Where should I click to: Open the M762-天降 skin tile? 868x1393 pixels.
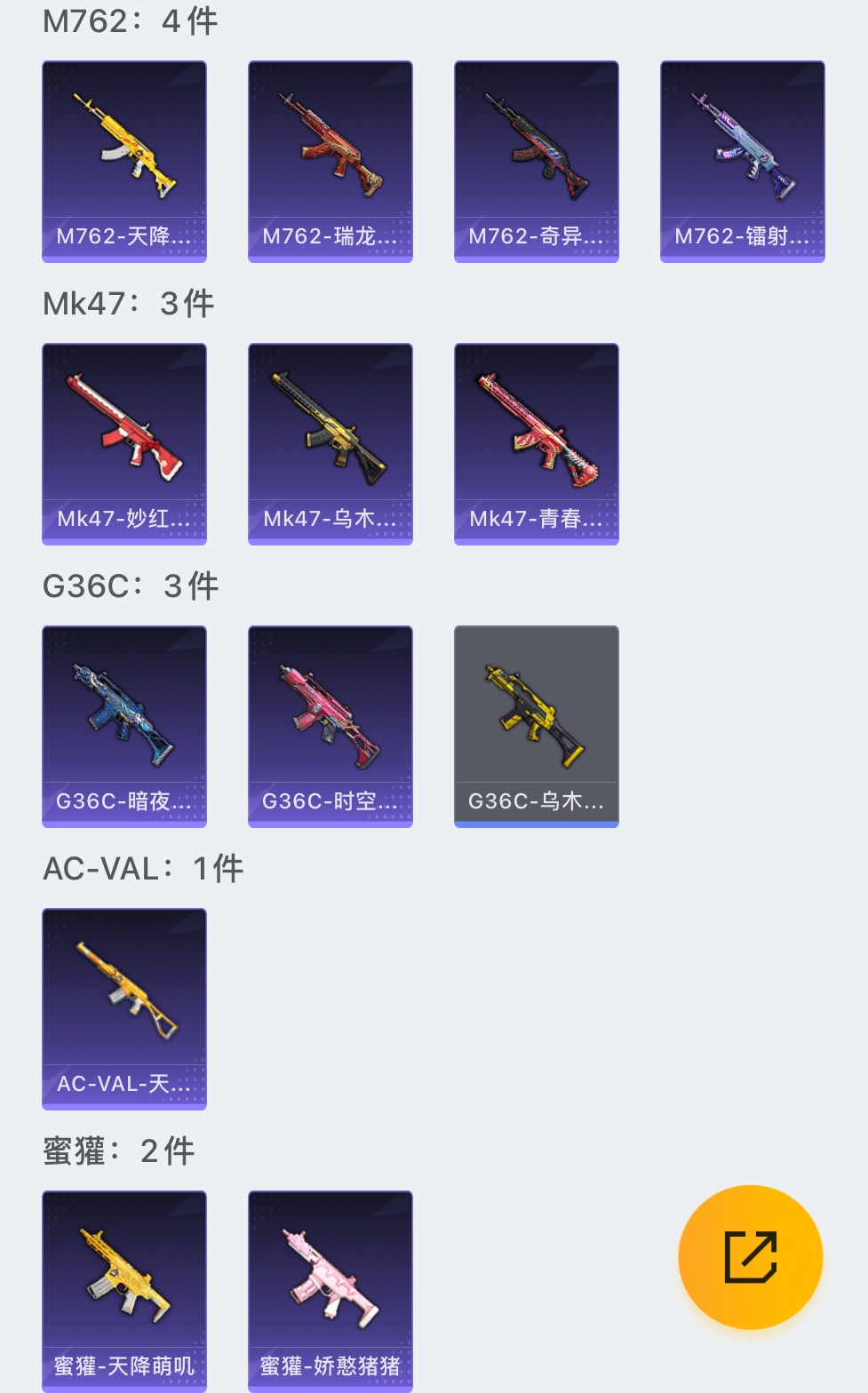tap(124, 162)
